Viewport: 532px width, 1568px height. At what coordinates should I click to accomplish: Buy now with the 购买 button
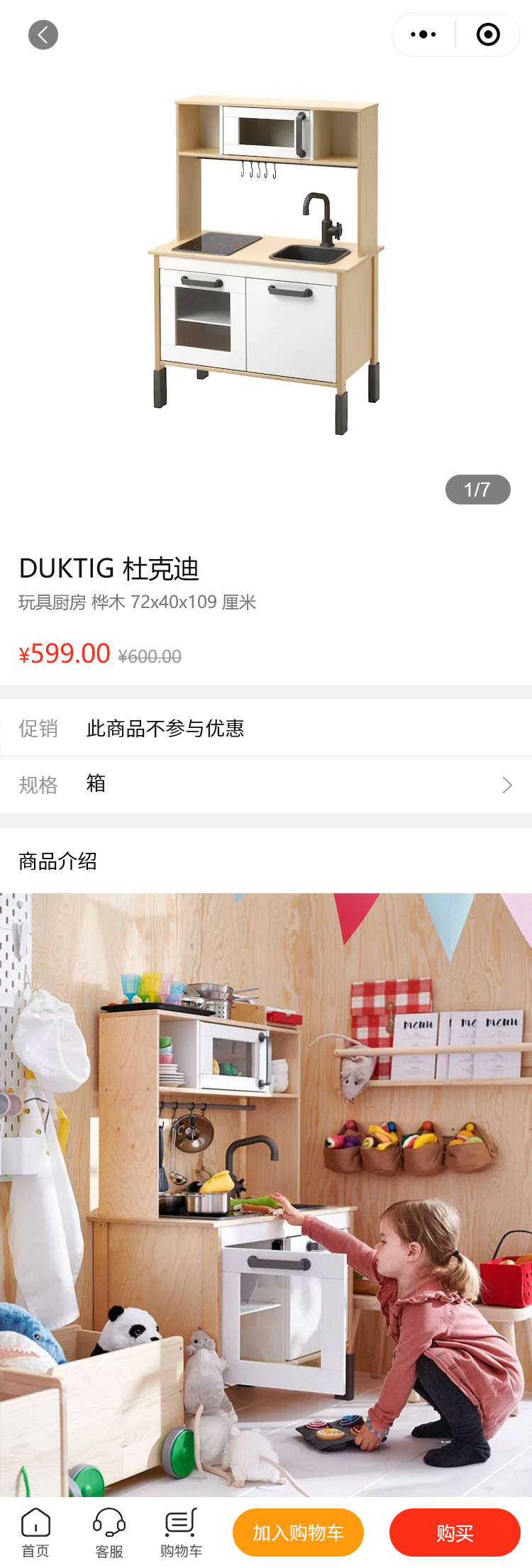(455, 1533)
